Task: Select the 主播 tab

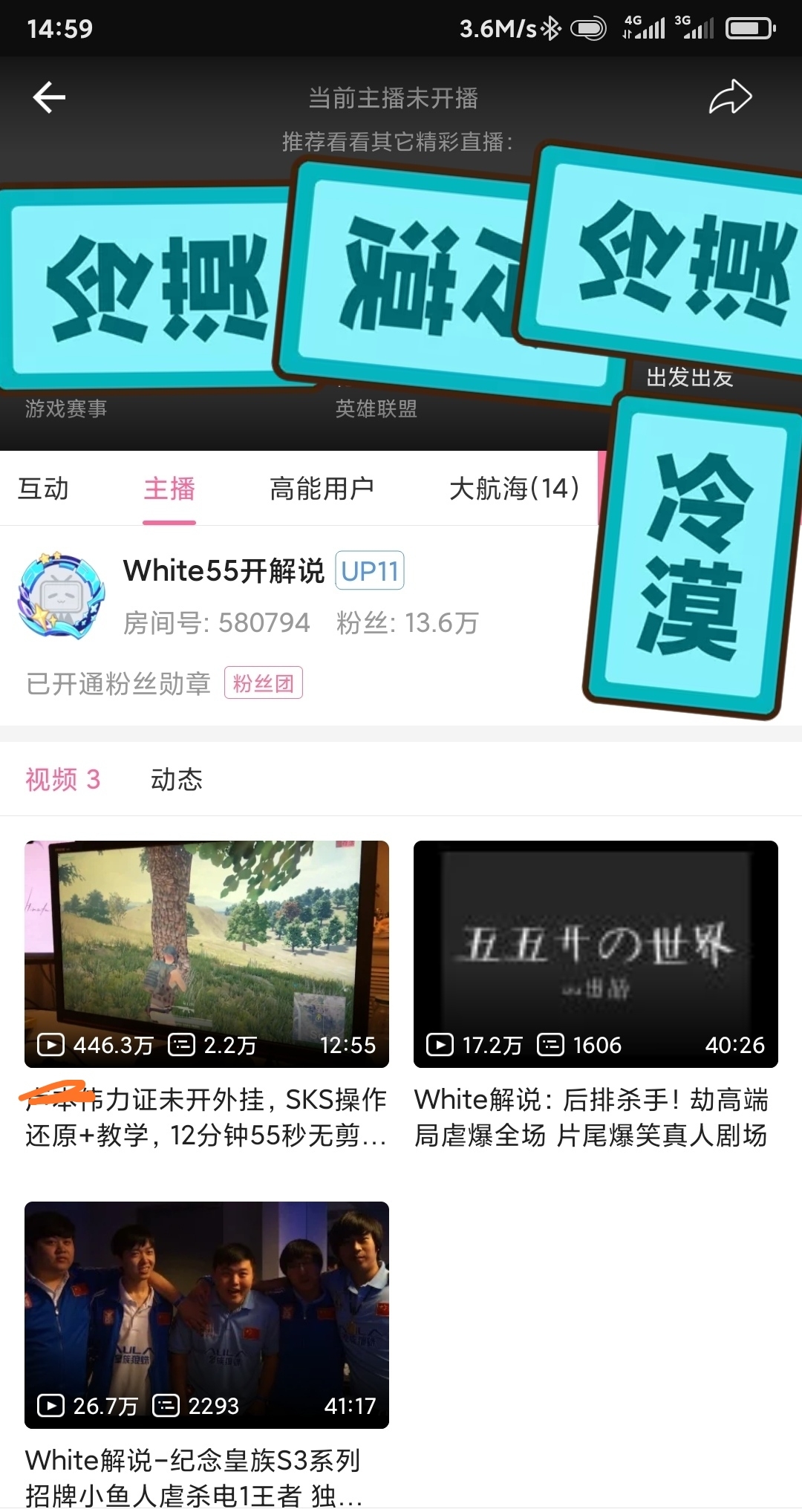Action: click(x=169, y=489)
